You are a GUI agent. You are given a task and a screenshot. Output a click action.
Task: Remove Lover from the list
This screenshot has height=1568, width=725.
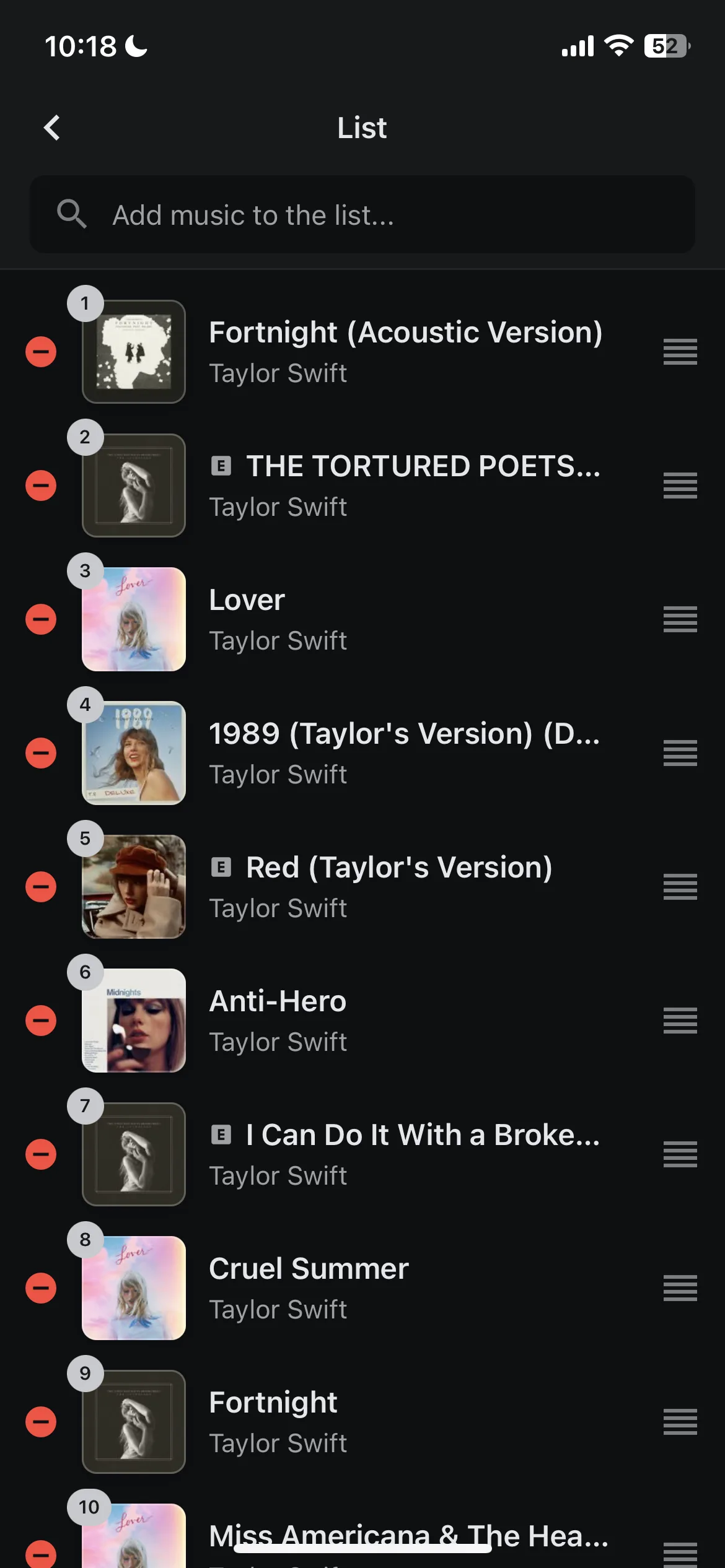coord(41,619)
